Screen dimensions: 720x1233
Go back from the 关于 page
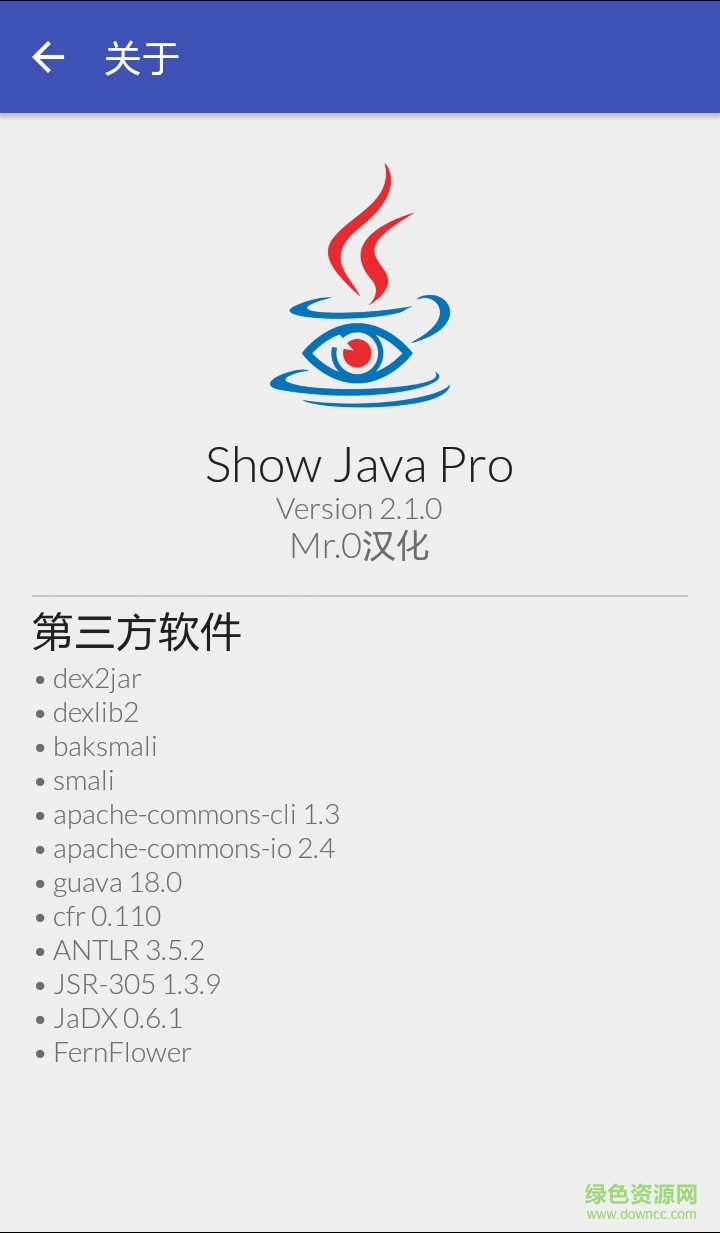(48, 58)
